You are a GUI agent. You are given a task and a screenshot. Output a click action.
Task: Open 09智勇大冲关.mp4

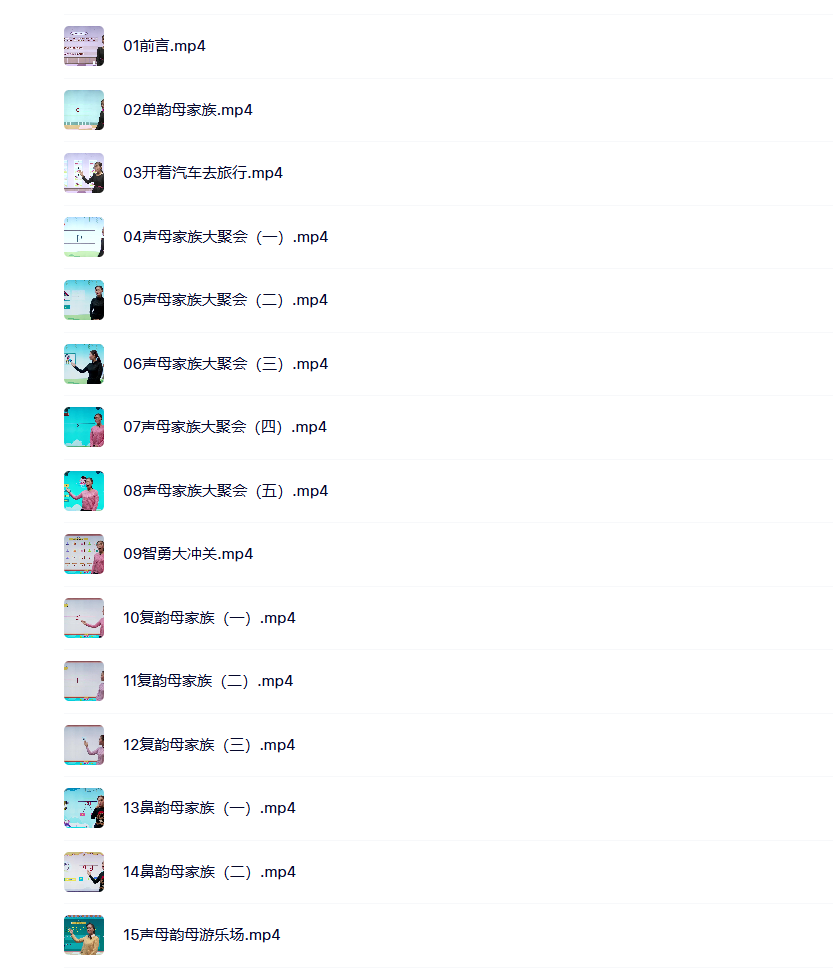pos(188,554)
